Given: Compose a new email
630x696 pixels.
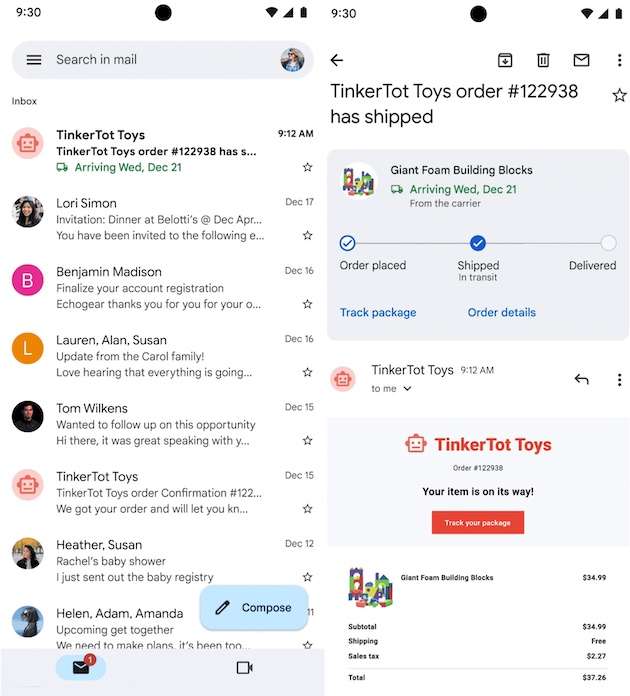Looking at the screenshot, I should pyautogui.click(x=254, y=607).
